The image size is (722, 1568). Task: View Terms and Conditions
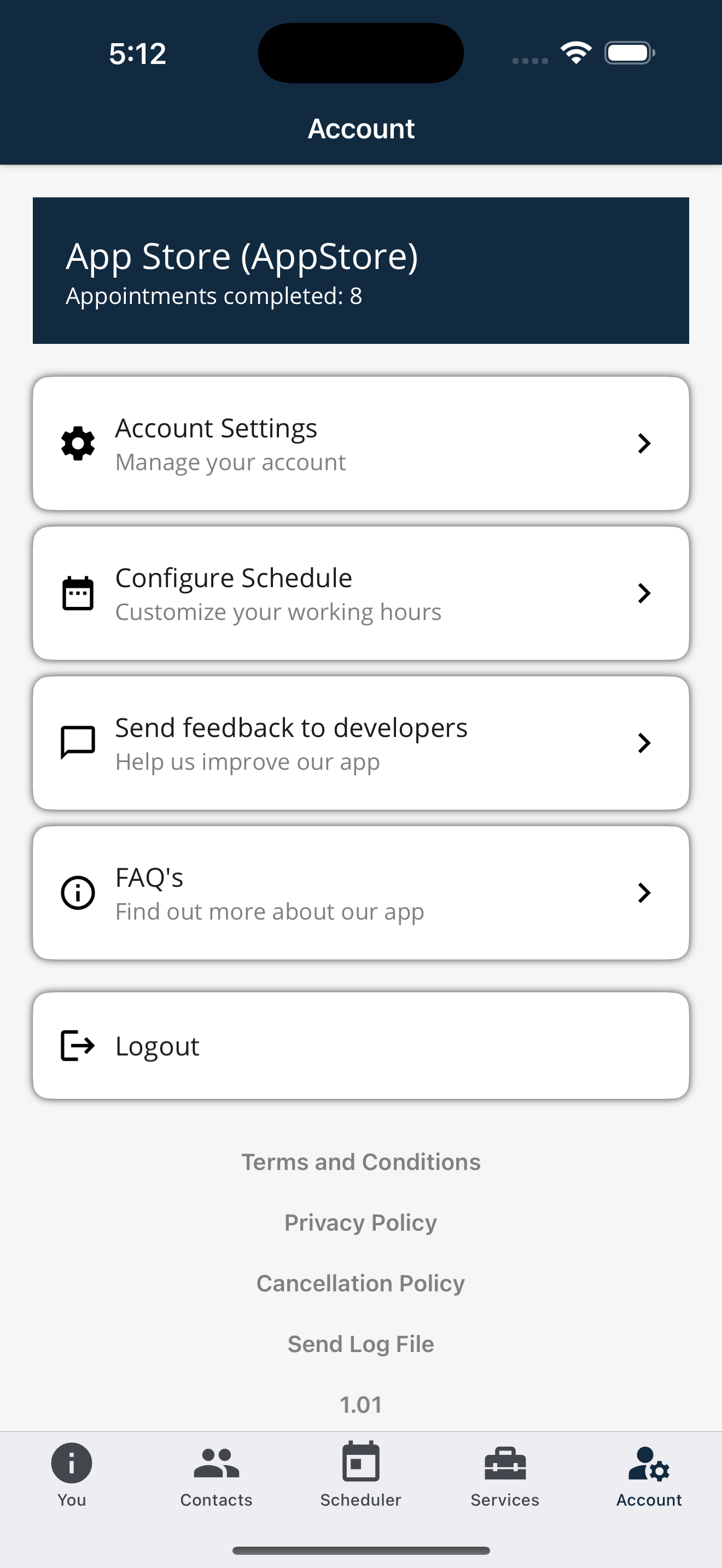click(360, 1162)
